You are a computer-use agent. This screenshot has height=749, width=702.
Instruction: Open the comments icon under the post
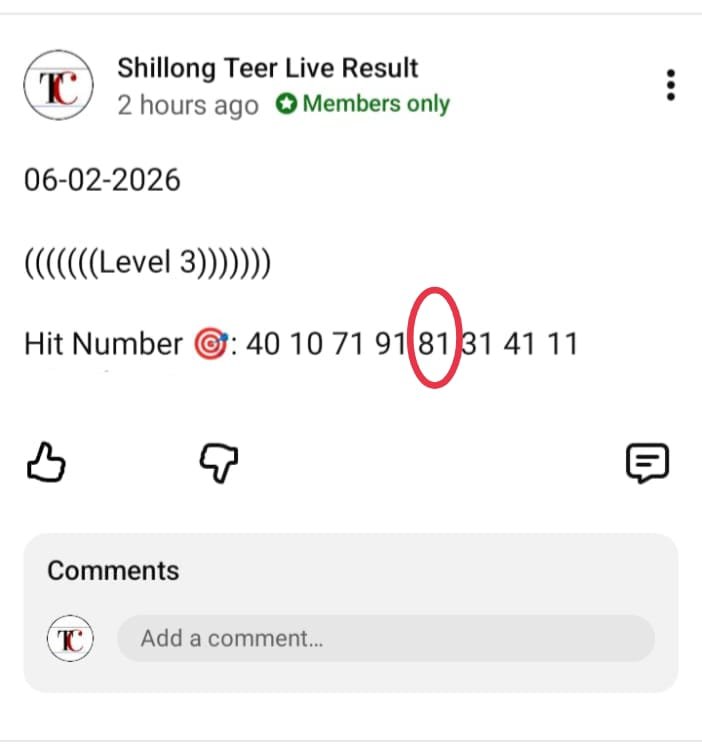pos(646,463)
